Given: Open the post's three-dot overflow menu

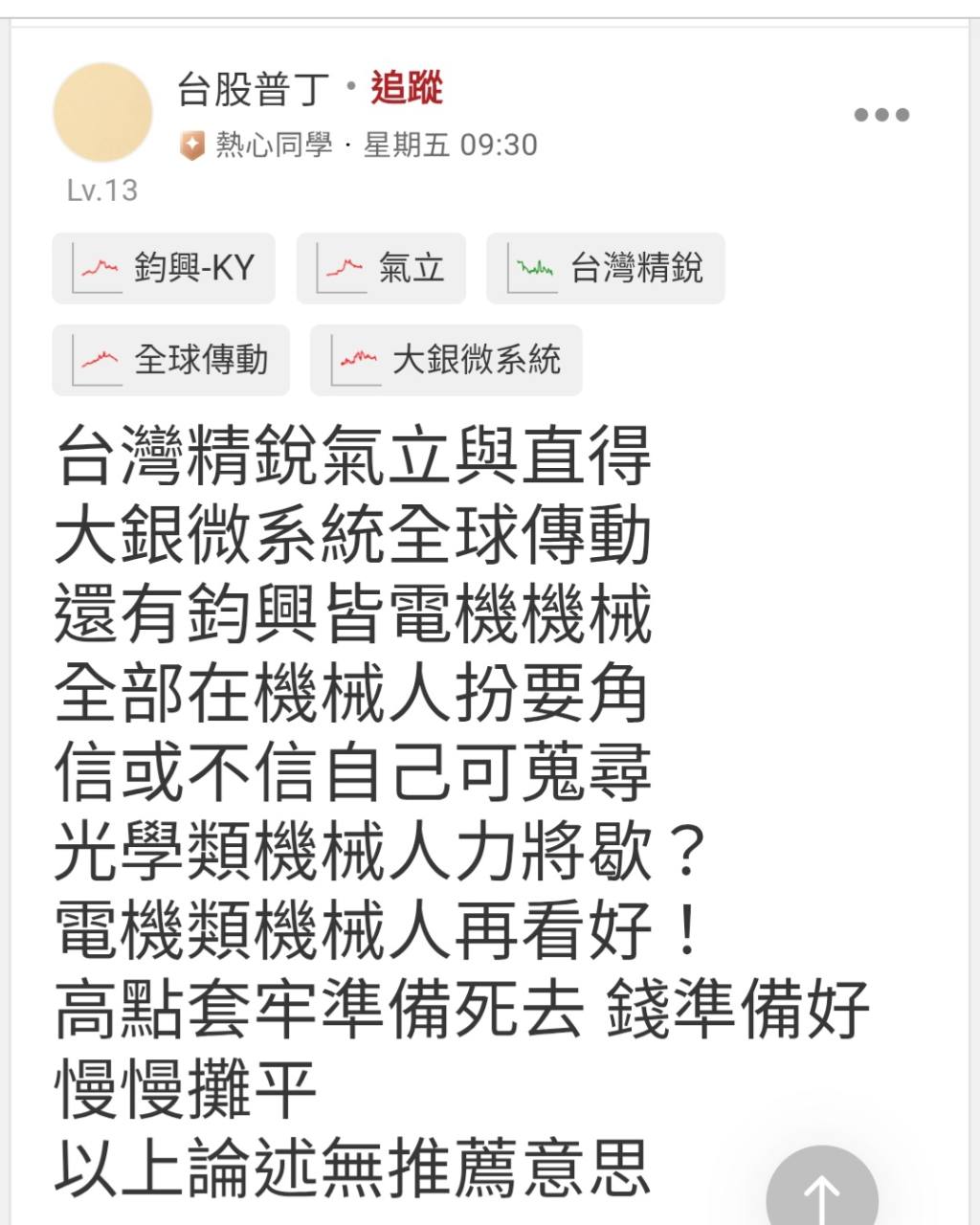Looking at the screenshot, I should (x=881, y=115).
